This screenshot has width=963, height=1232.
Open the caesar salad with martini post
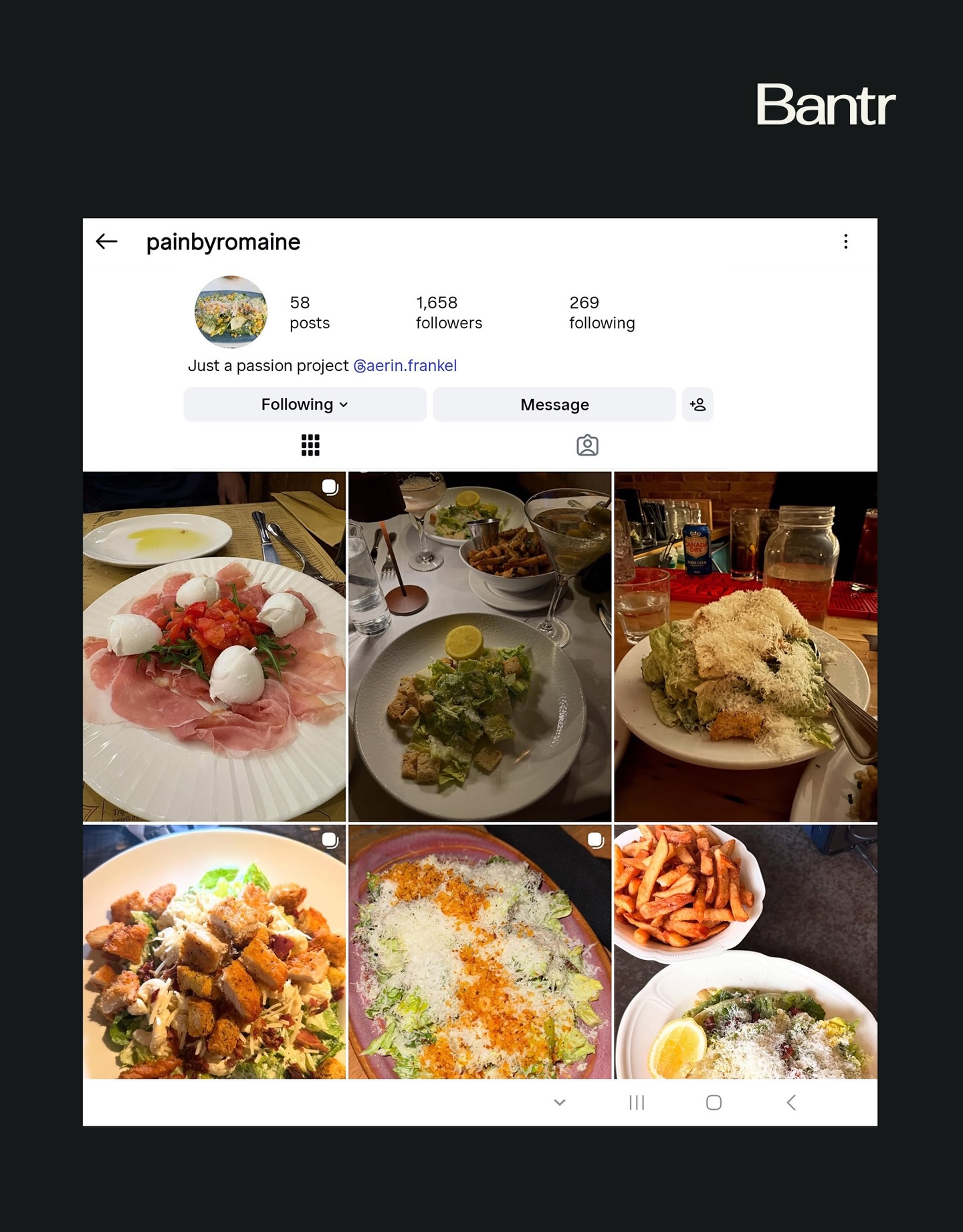(x=480, y=646)
